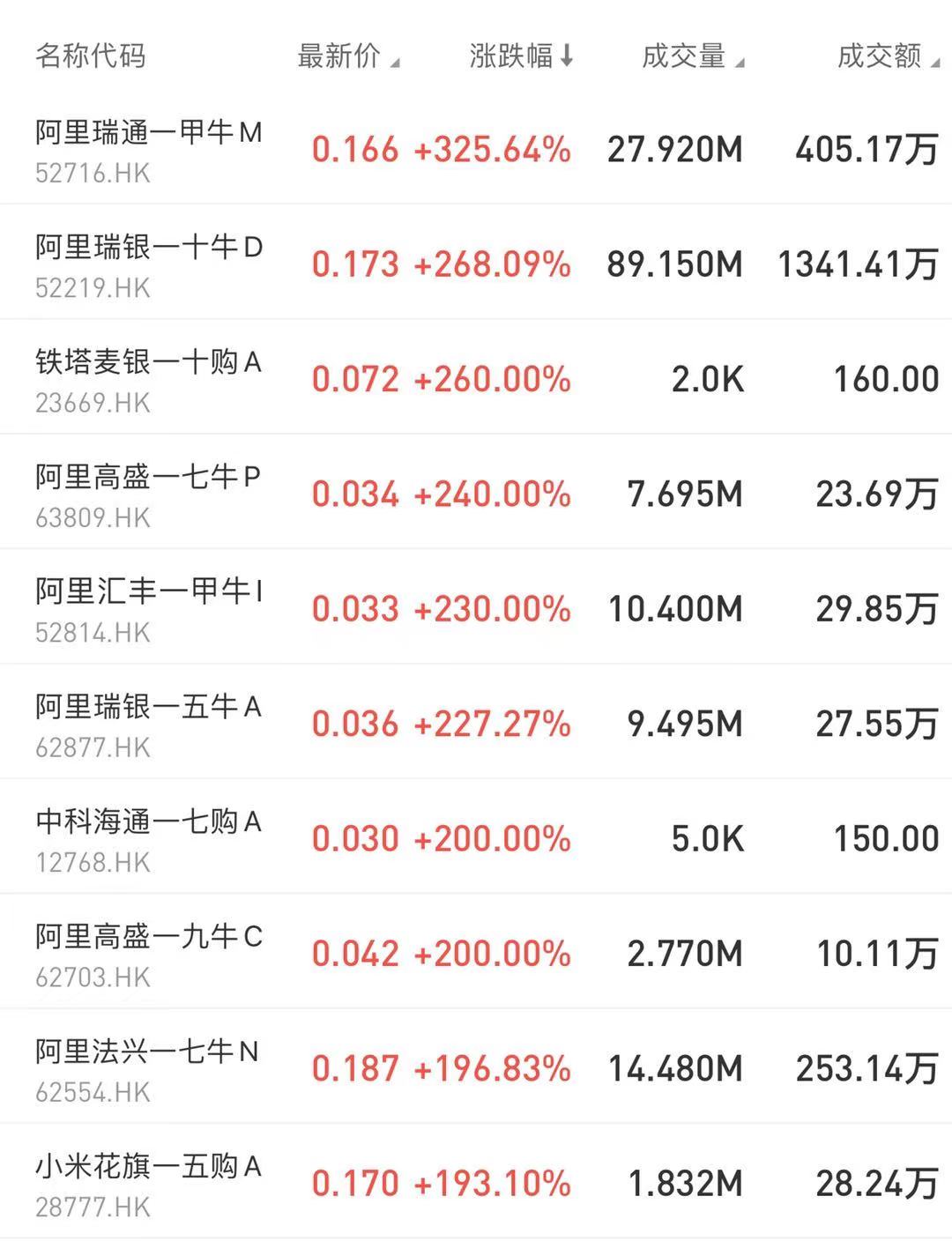Open 阿里瑞银一十牛D quote details
Screen dimensions: 952x1241
coord(149,263)
